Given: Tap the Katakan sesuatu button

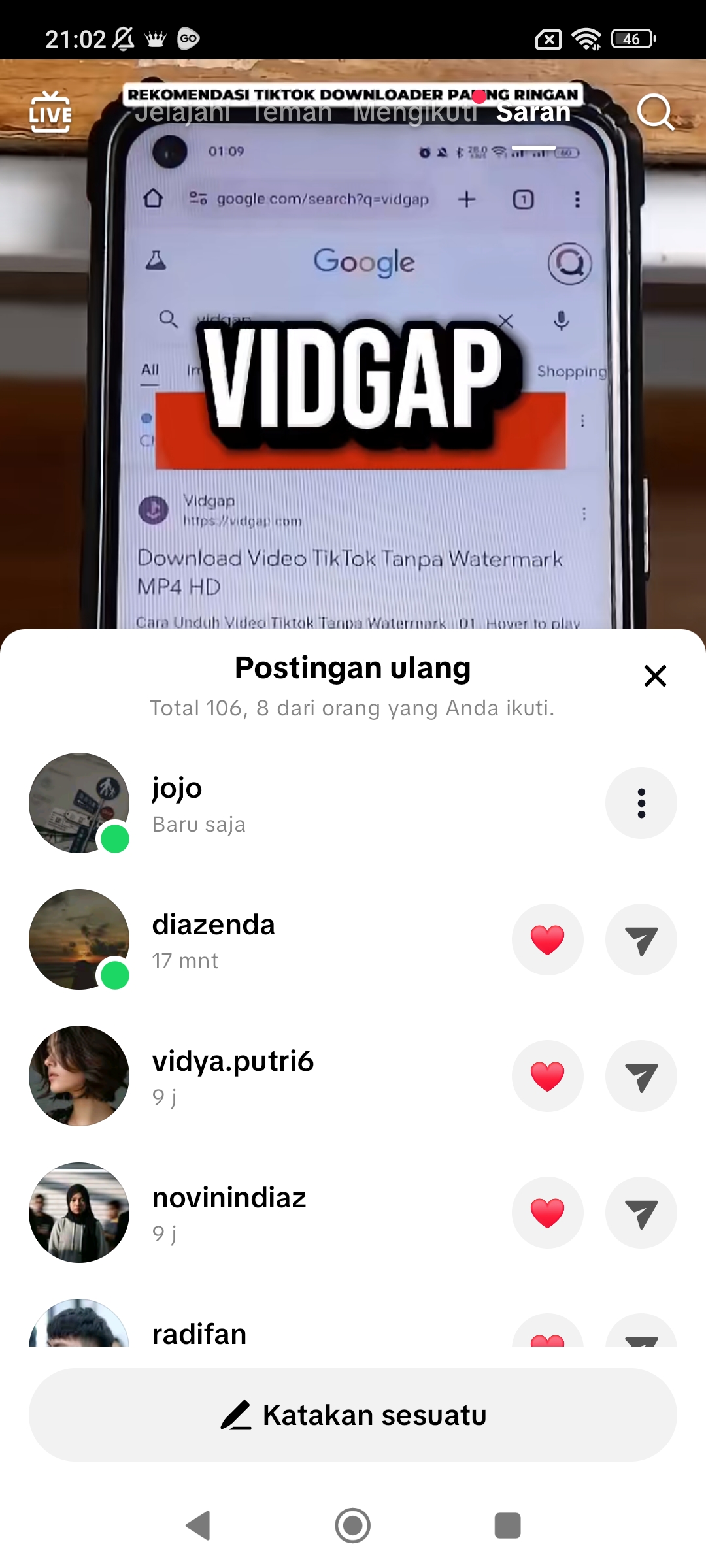Looking at the screenshot, I should click(x=353, y=1415).
